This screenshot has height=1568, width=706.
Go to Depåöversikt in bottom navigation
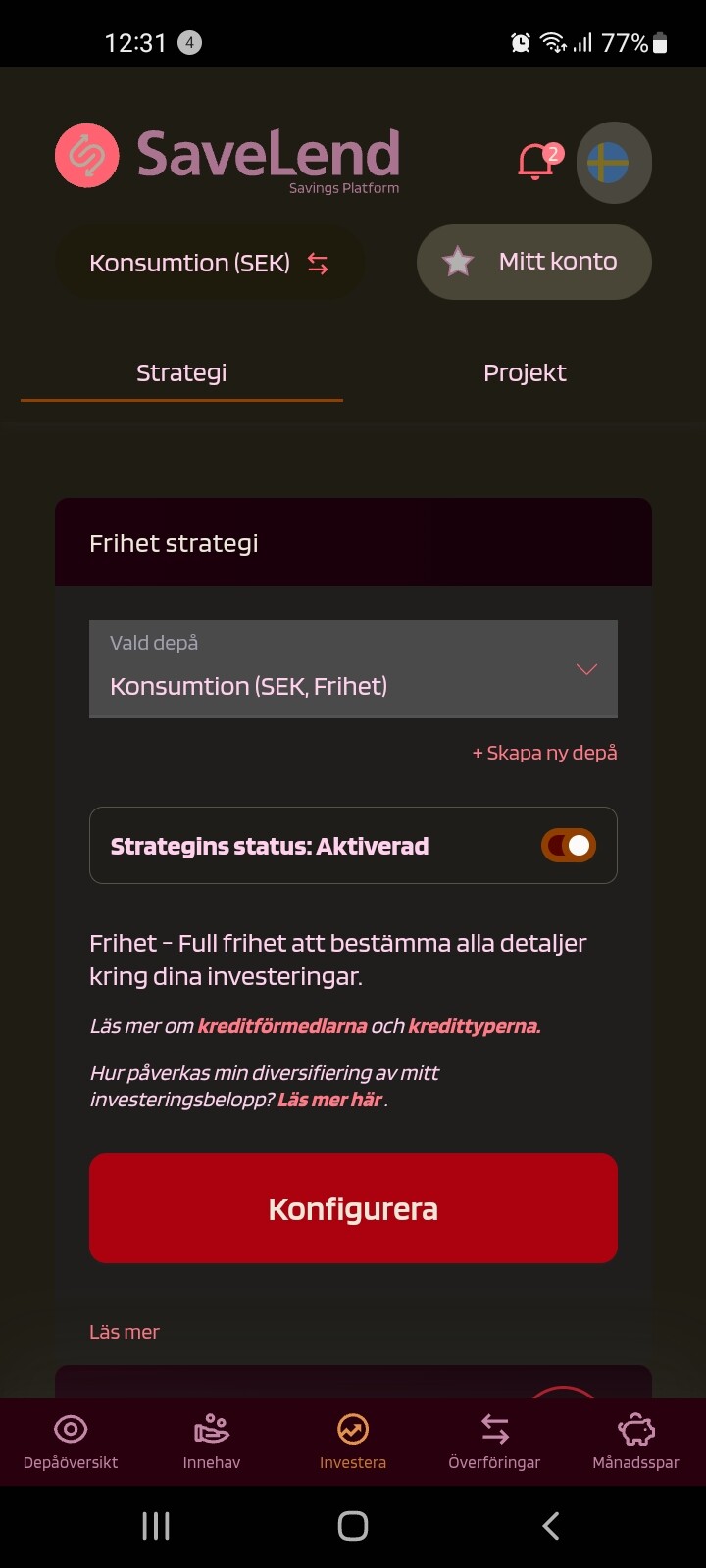71,1442
